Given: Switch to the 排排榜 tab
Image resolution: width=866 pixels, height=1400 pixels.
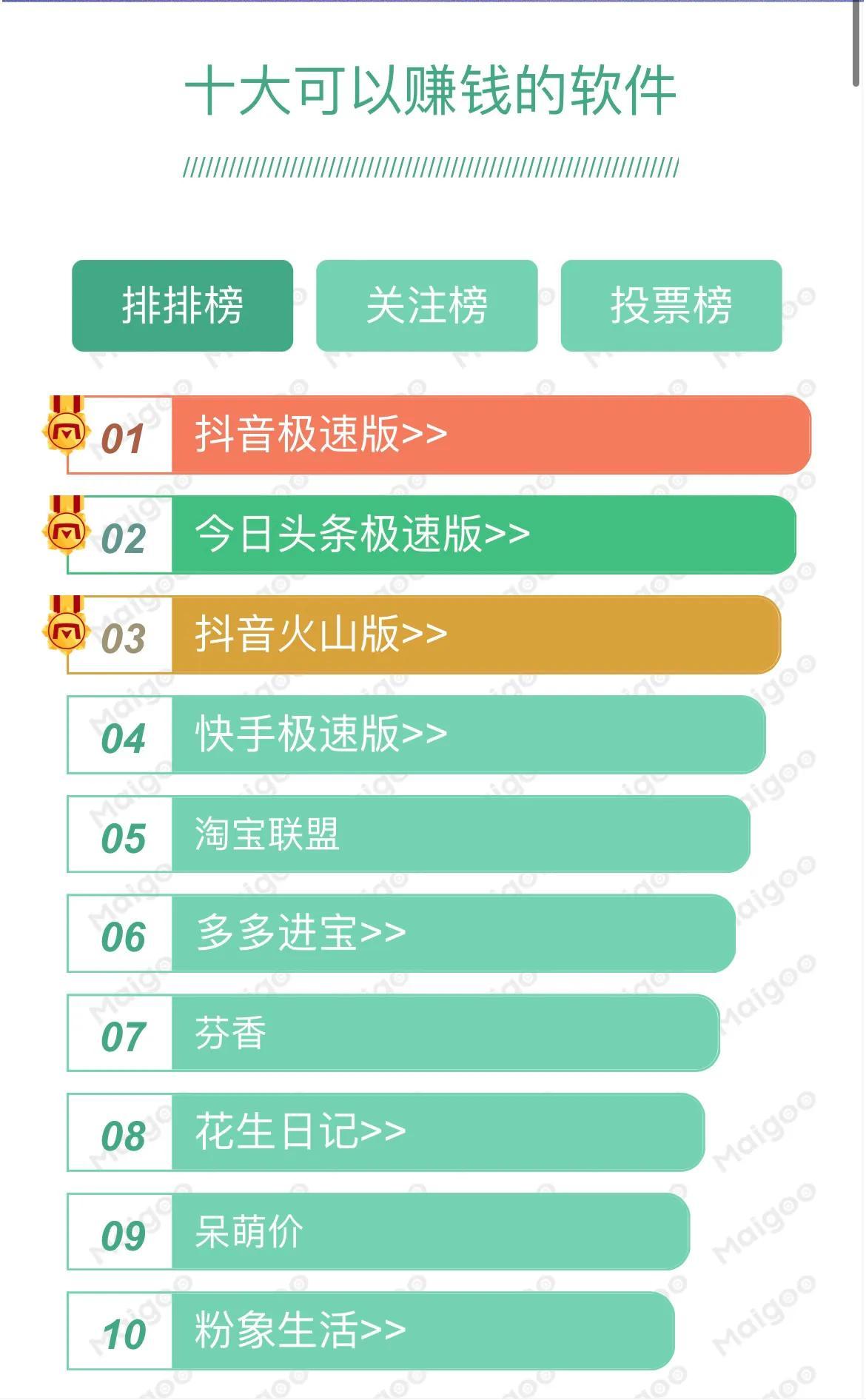Looking at the screenshot, I should (182, 305).
